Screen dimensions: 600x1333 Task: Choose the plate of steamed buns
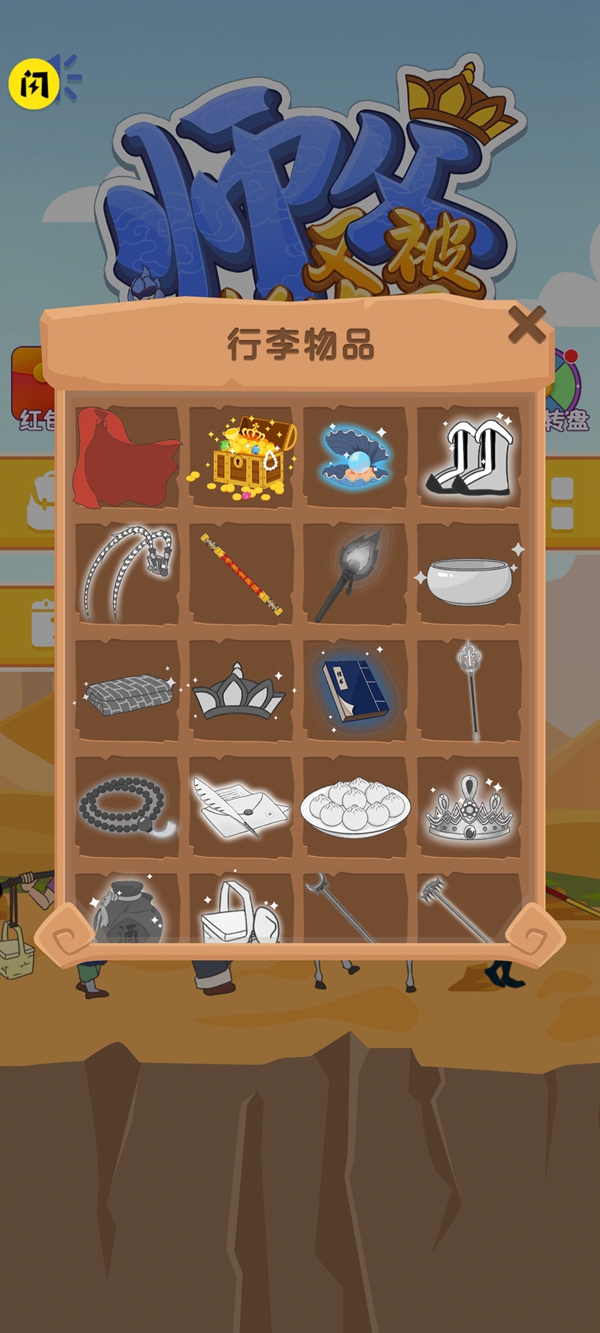point(355,807)
